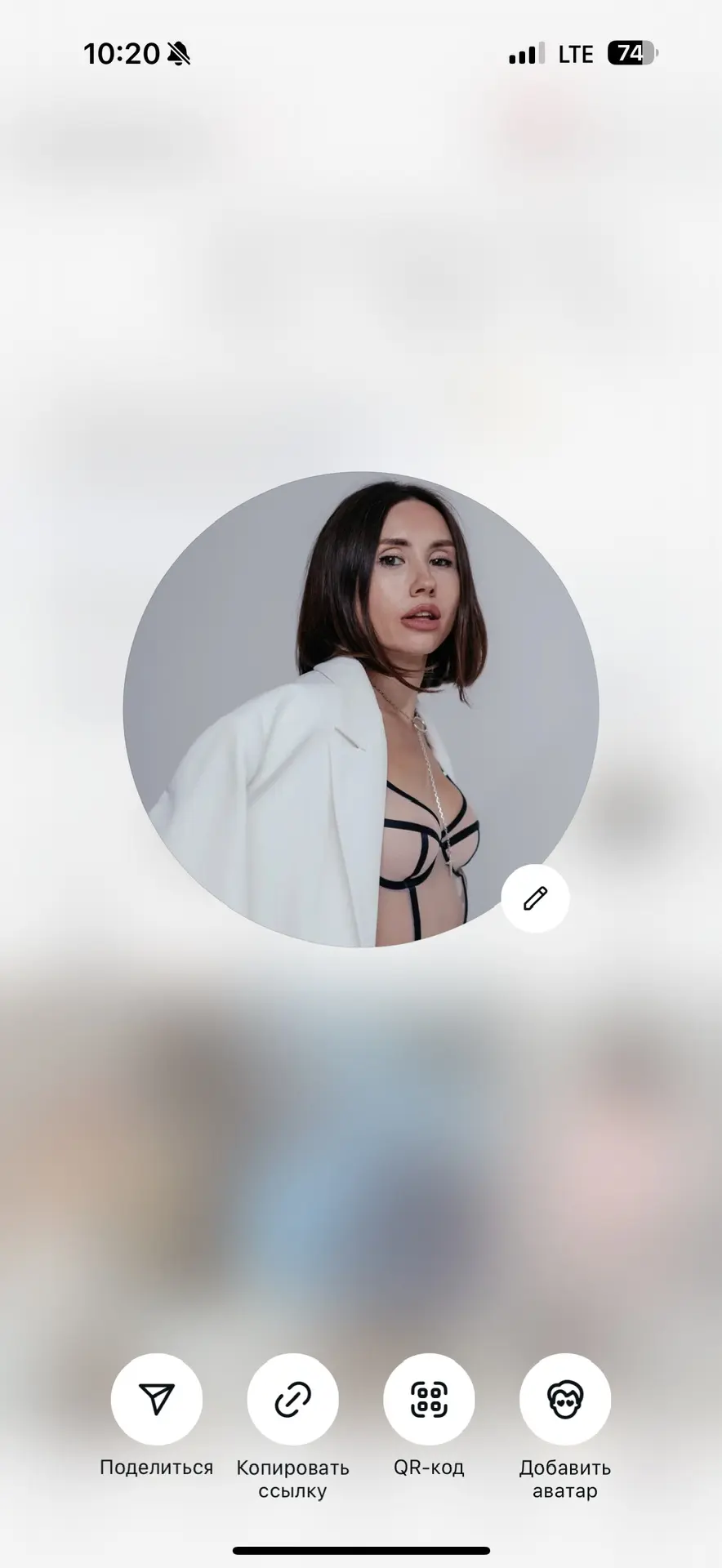The image size is (722, 1568).
Task: Tap Добавить аватар to add an avatar
Action: 564,1399
